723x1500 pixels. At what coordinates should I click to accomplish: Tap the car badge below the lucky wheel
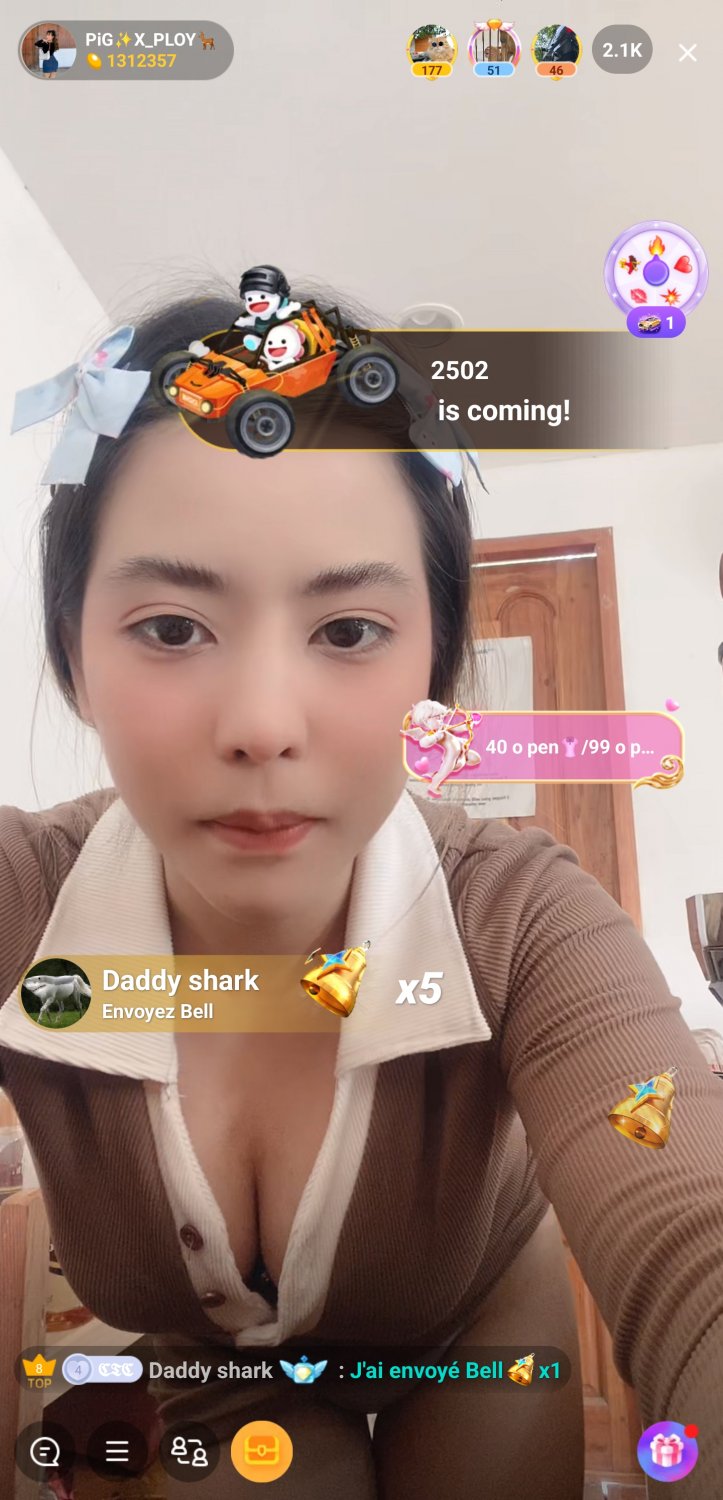coord(655,323)
